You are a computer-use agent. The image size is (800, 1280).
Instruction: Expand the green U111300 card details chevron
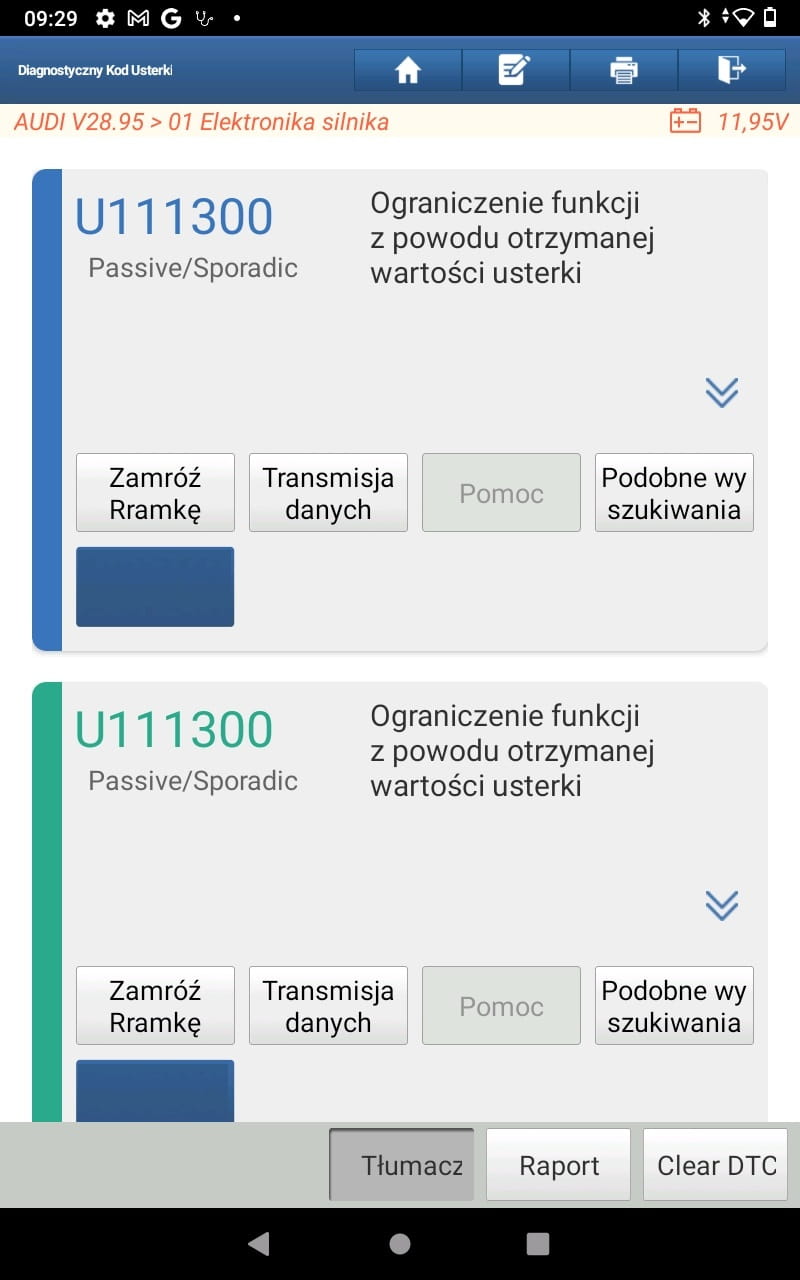(x=721, y=905)
